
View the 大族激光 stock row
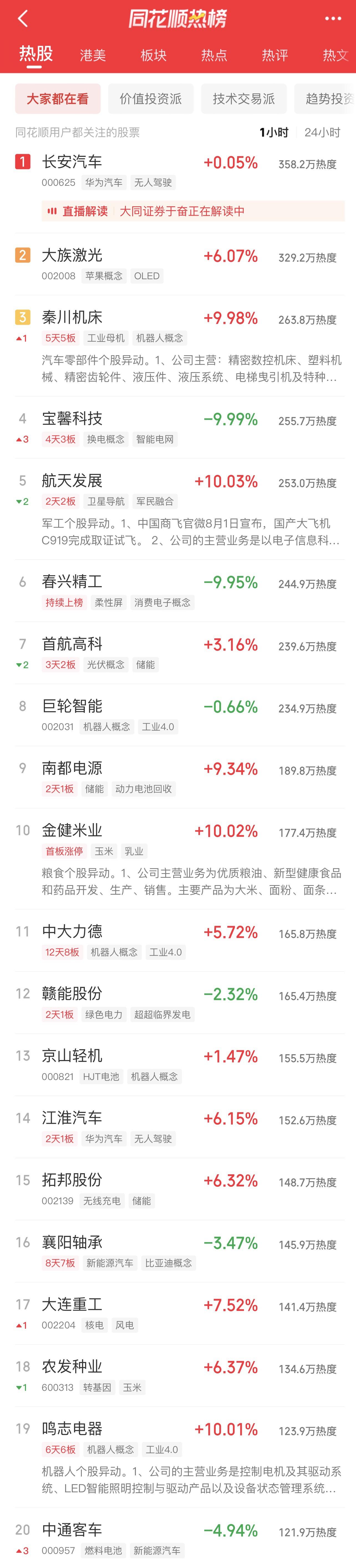click(x=72, y=256)
